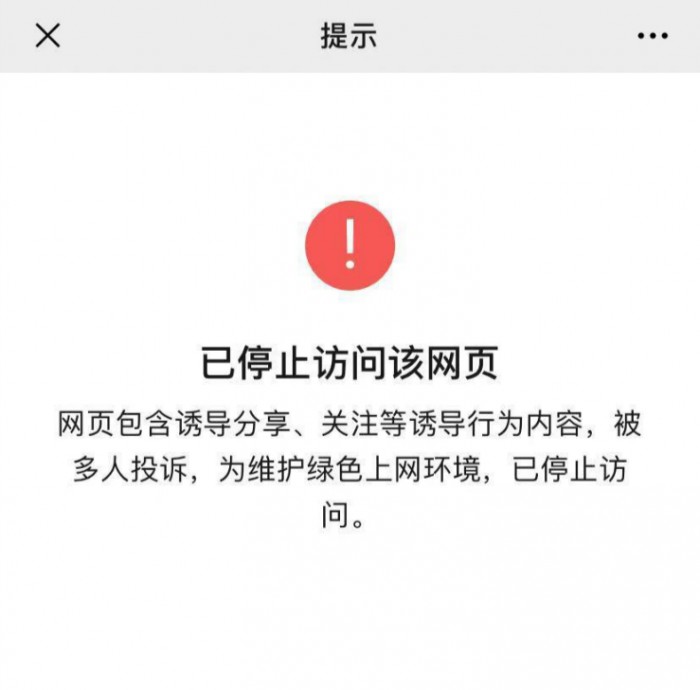The image size is (700, 690).
Task: Close the blocked page with X
Action: pyautogui.click(x=48, y=36)
